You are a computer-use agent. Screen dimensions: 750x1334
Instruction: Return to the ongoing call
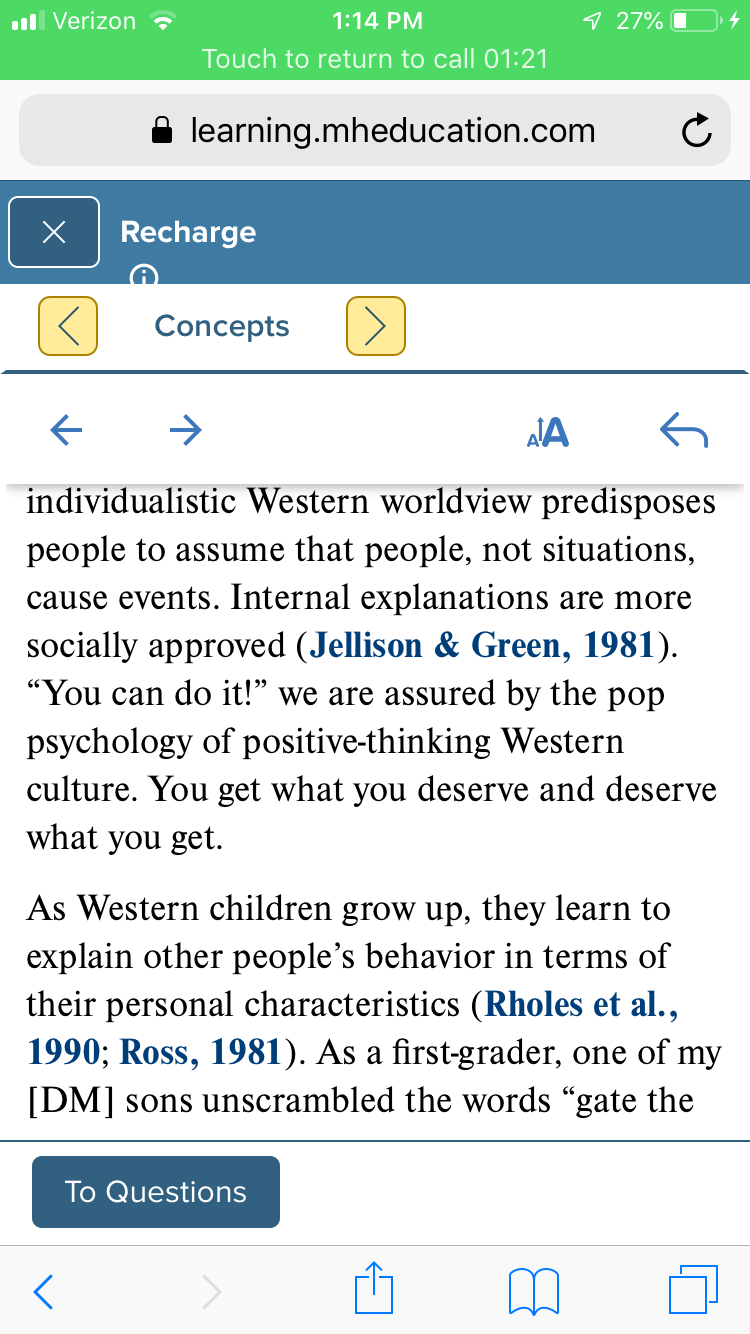pyautogui.click(x=375, y=58)
